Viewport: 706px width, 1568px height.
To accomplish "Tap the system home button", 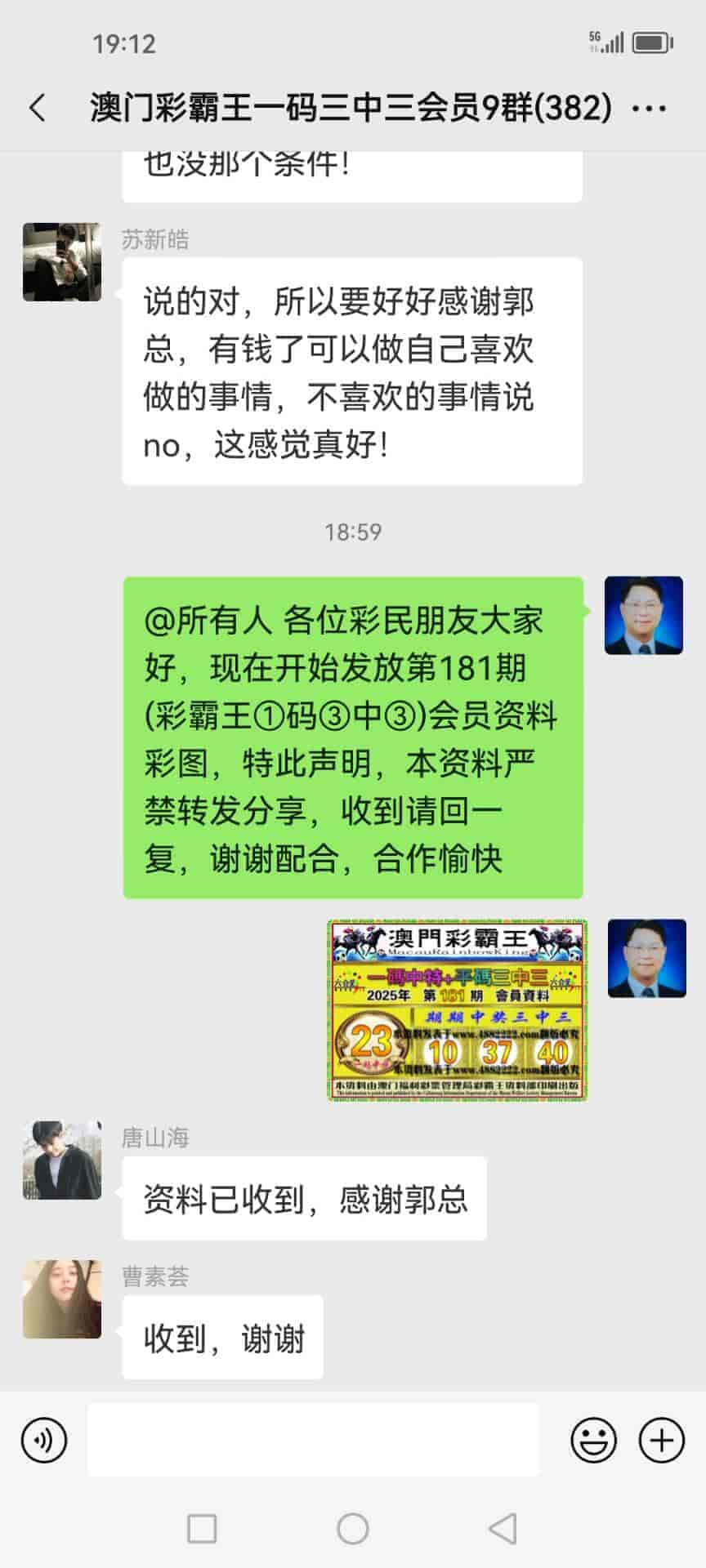I will (353, 1529).
